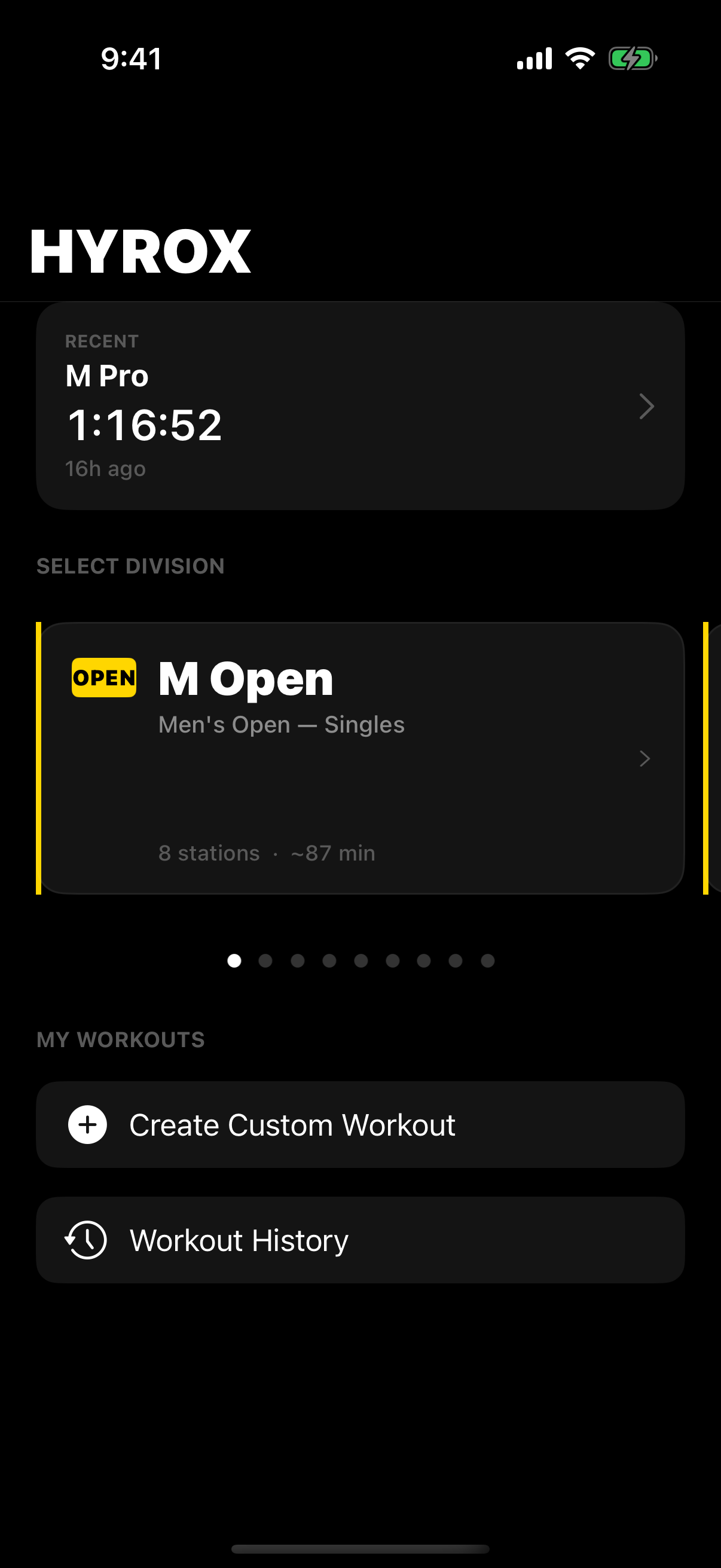This screenshot has width=721, height=1568.
Task: Tap the MY WORKOUTS section header
Action: pos(121,1039)
